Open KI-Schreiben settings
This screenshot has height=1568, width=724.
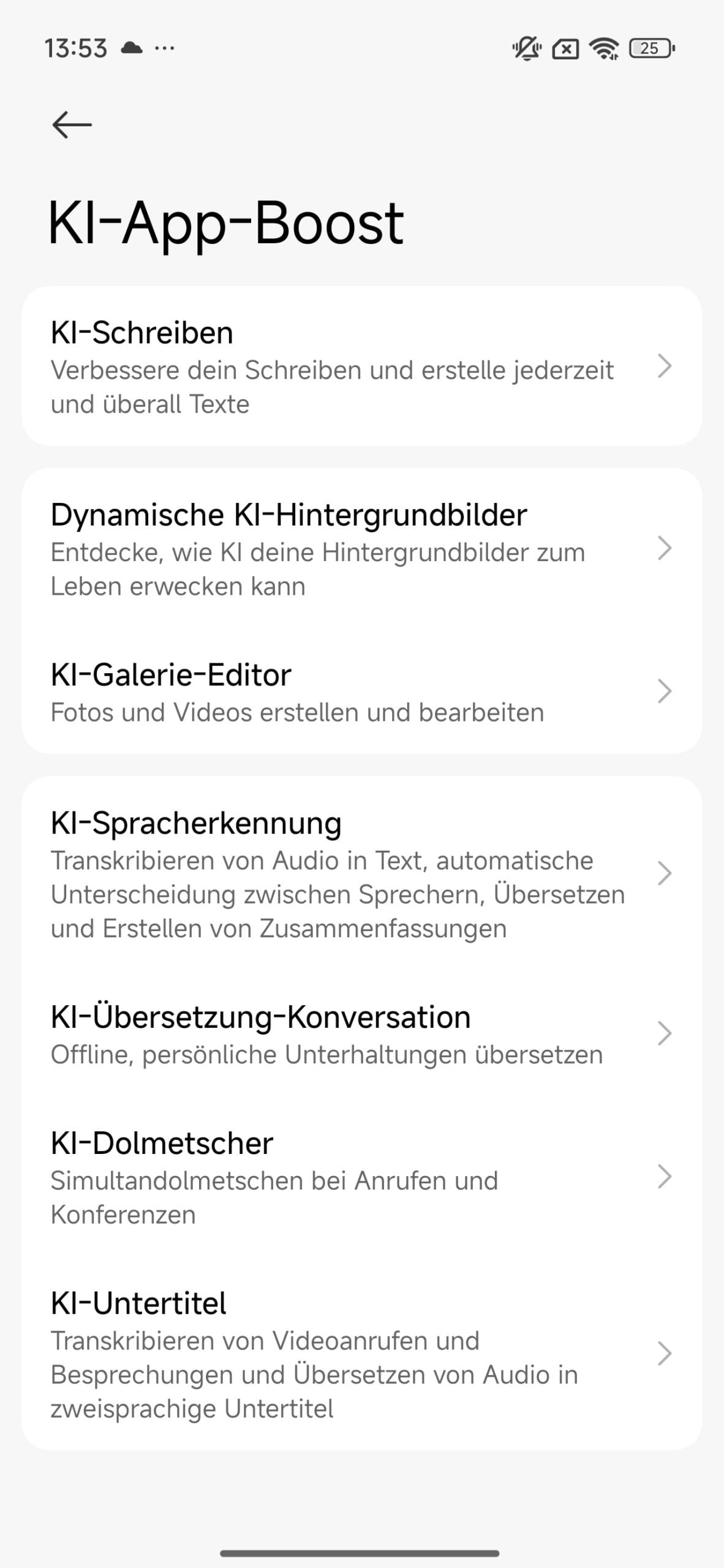point(361,366)
